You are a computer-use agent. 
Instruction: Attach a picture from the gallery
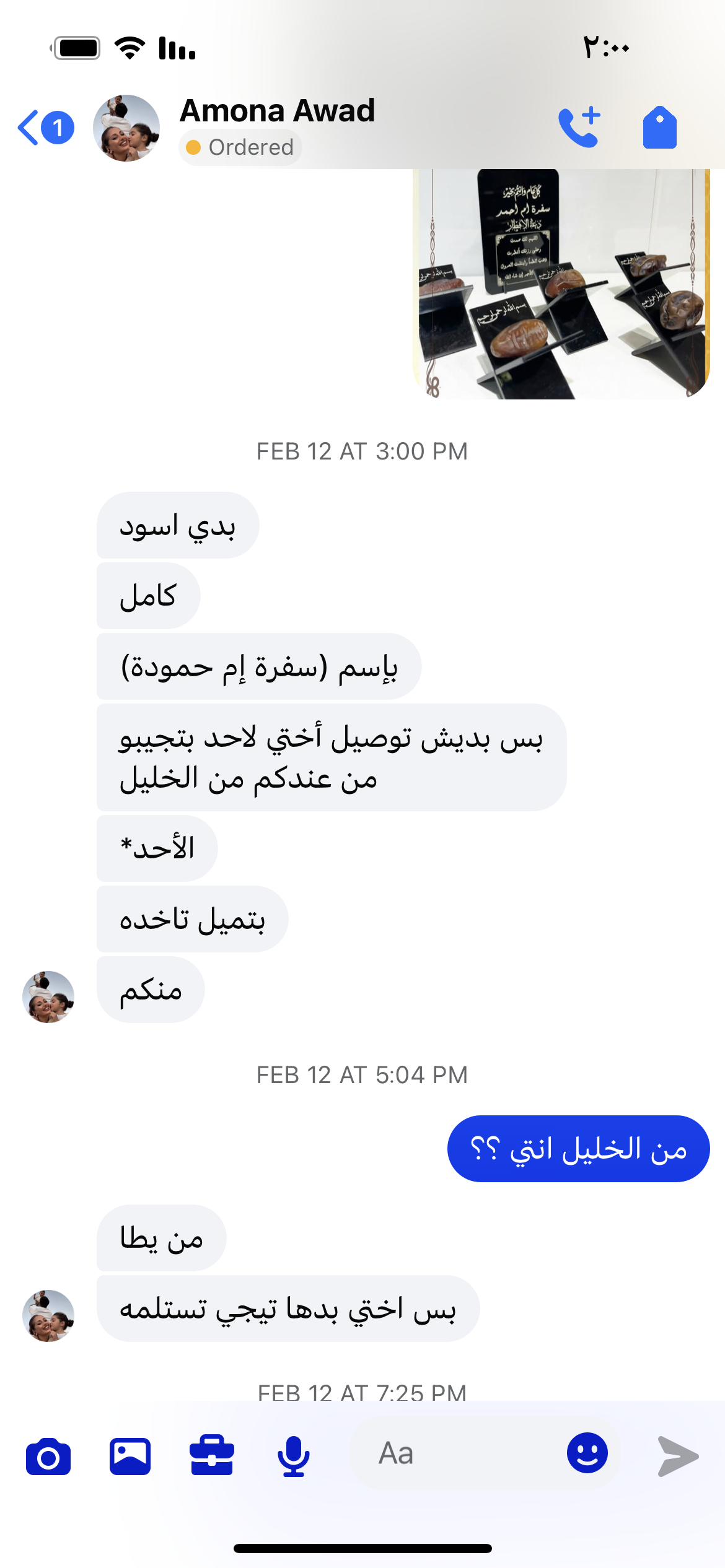click(130, 1457)
